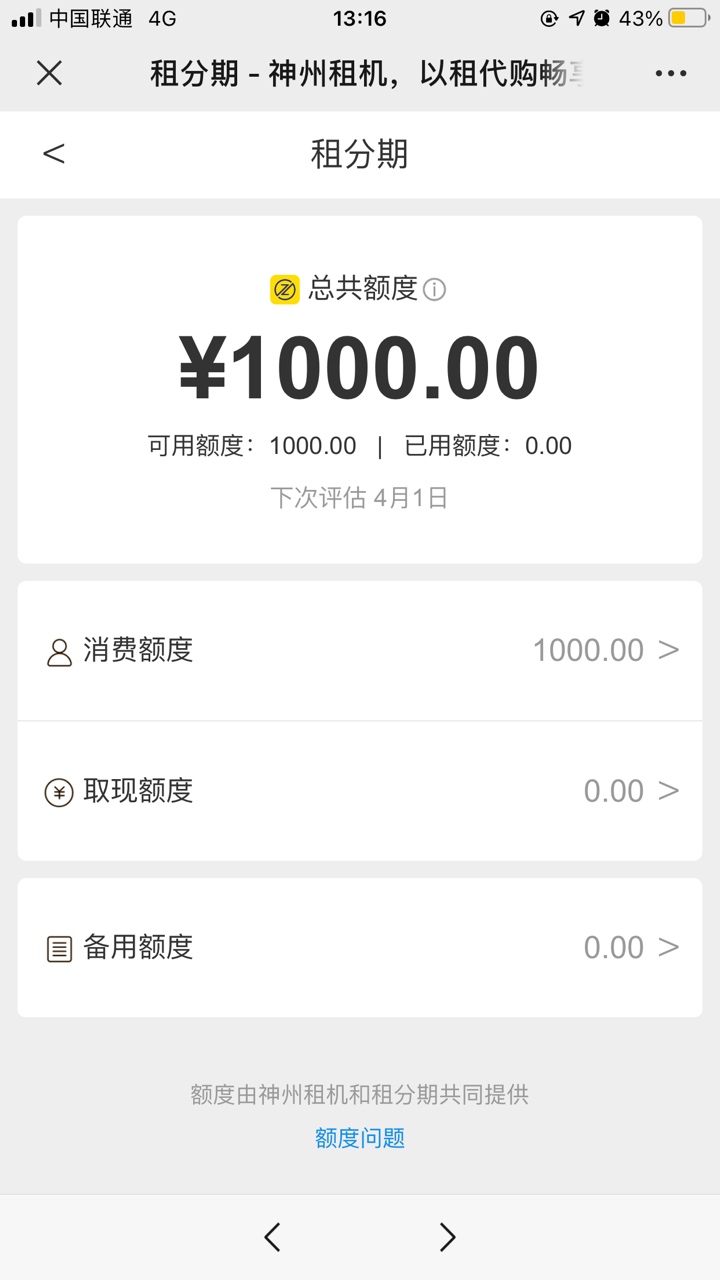The width and height of the screenshot is (720, 1280).
Task: Open the 取现额度 row
Action: tap(360, 791)
